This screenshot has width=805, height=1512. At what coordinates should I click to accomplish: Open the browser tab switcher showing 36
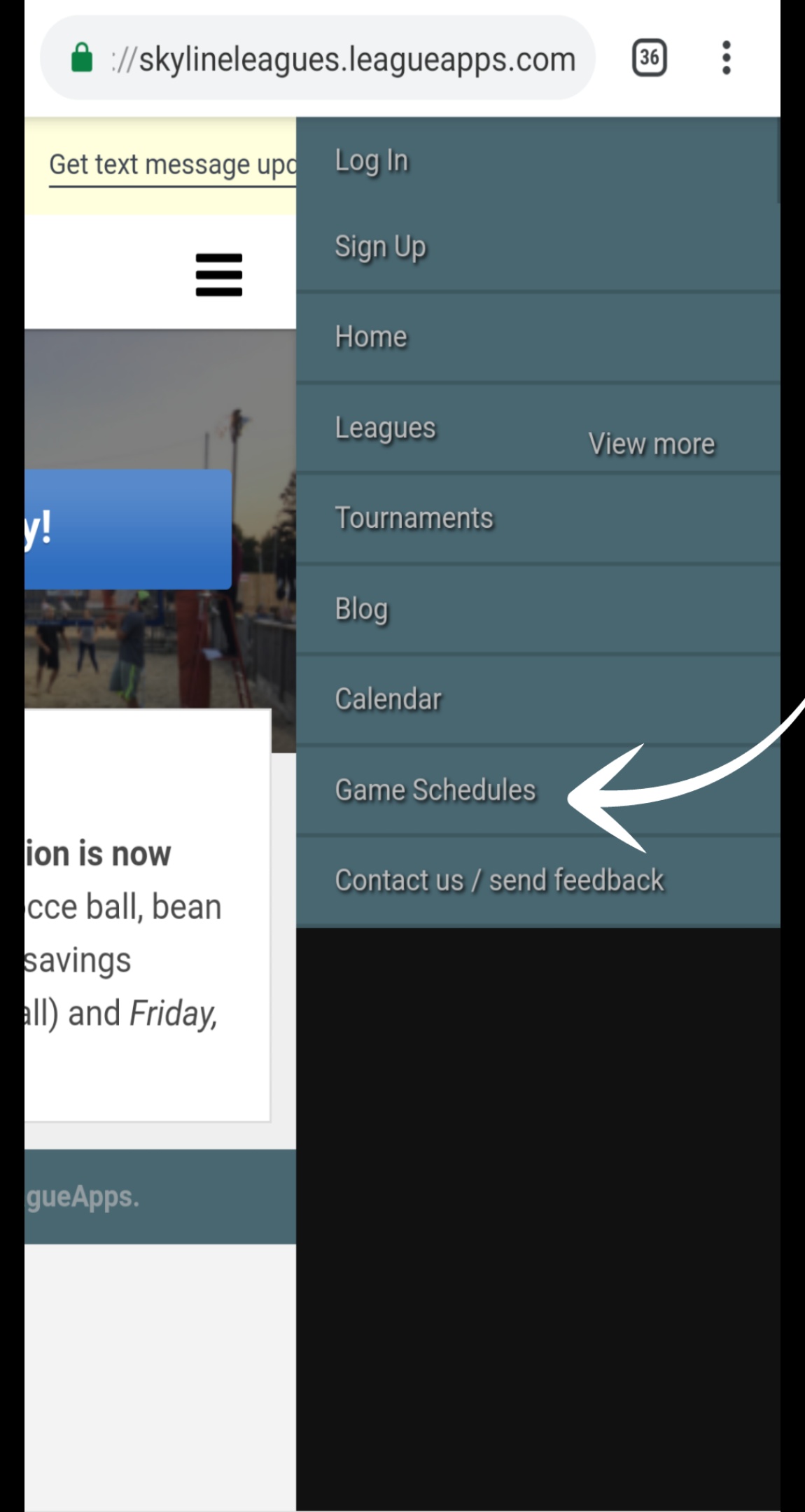[650, 57]
